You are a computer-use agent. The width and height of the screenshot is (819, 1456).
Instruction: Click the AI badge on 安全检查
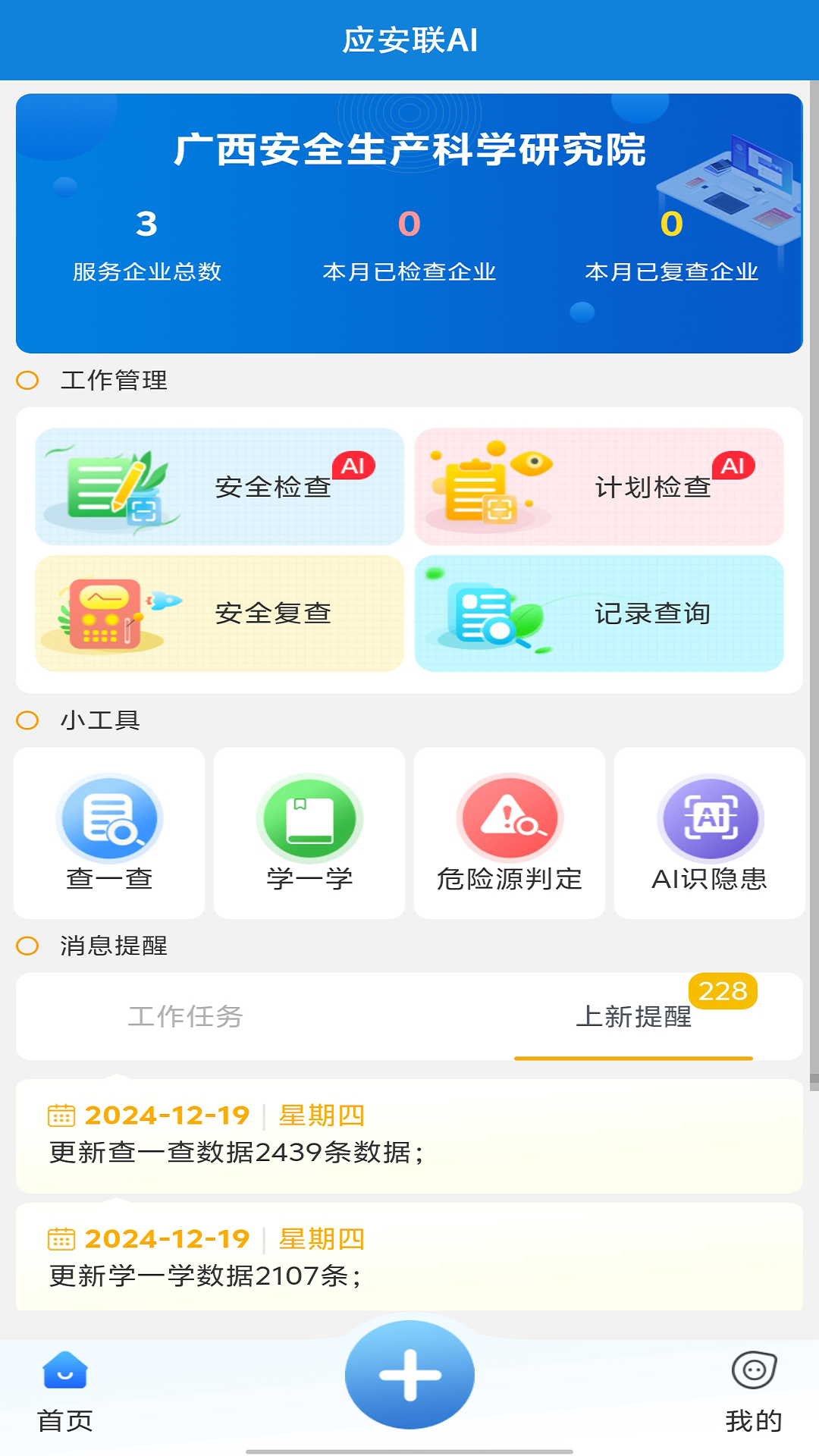coord(353,466)
